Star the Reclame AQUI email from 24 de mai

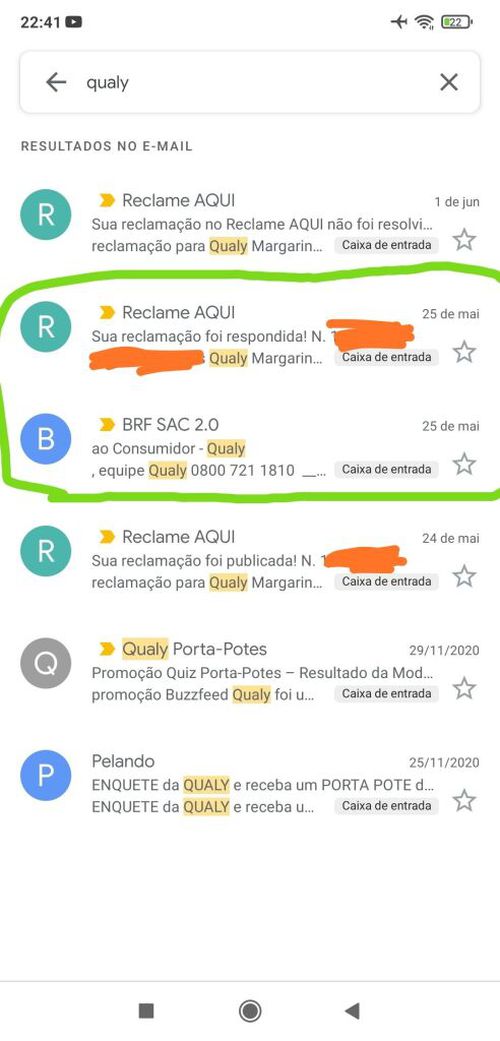pos(464,576)
